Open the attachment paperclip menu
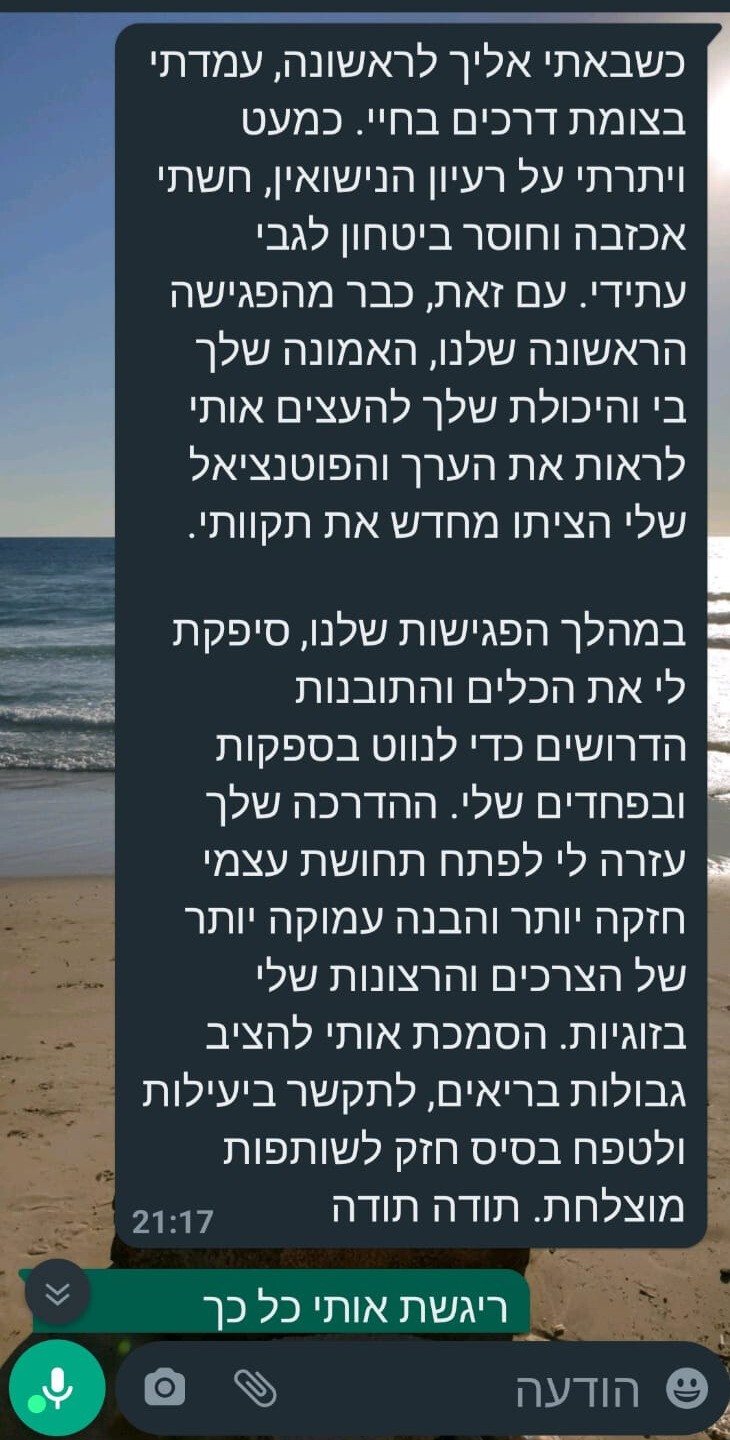 tap(255, 1388)
